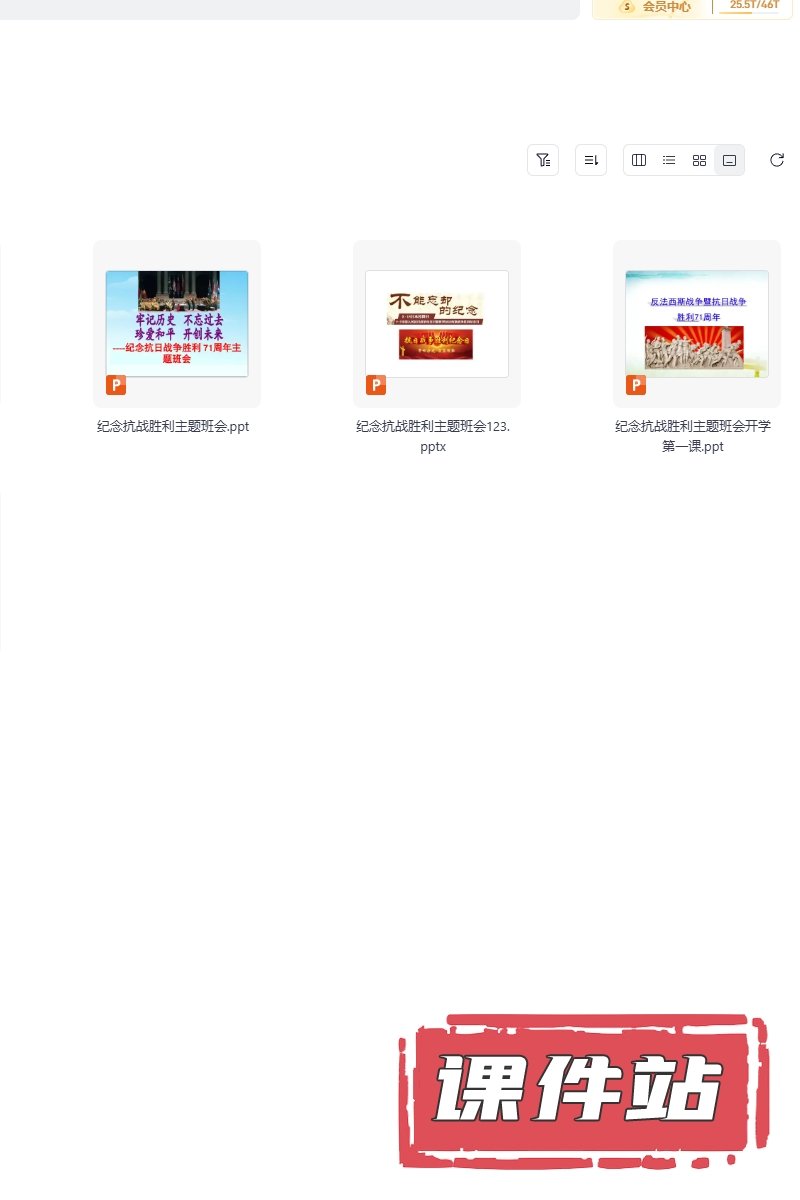Open the sort order menu
This screenshot has height=1200, width=800.
pyautogui.click(x=591, y=160)
